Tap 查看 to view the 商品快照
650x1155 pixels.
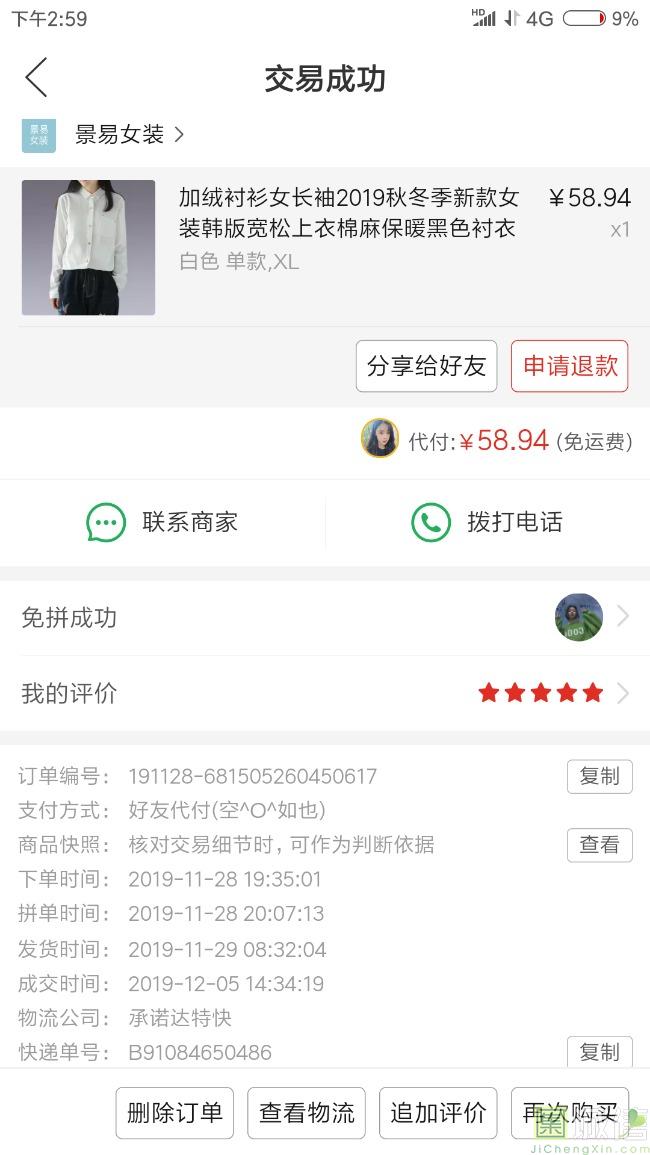599,845
